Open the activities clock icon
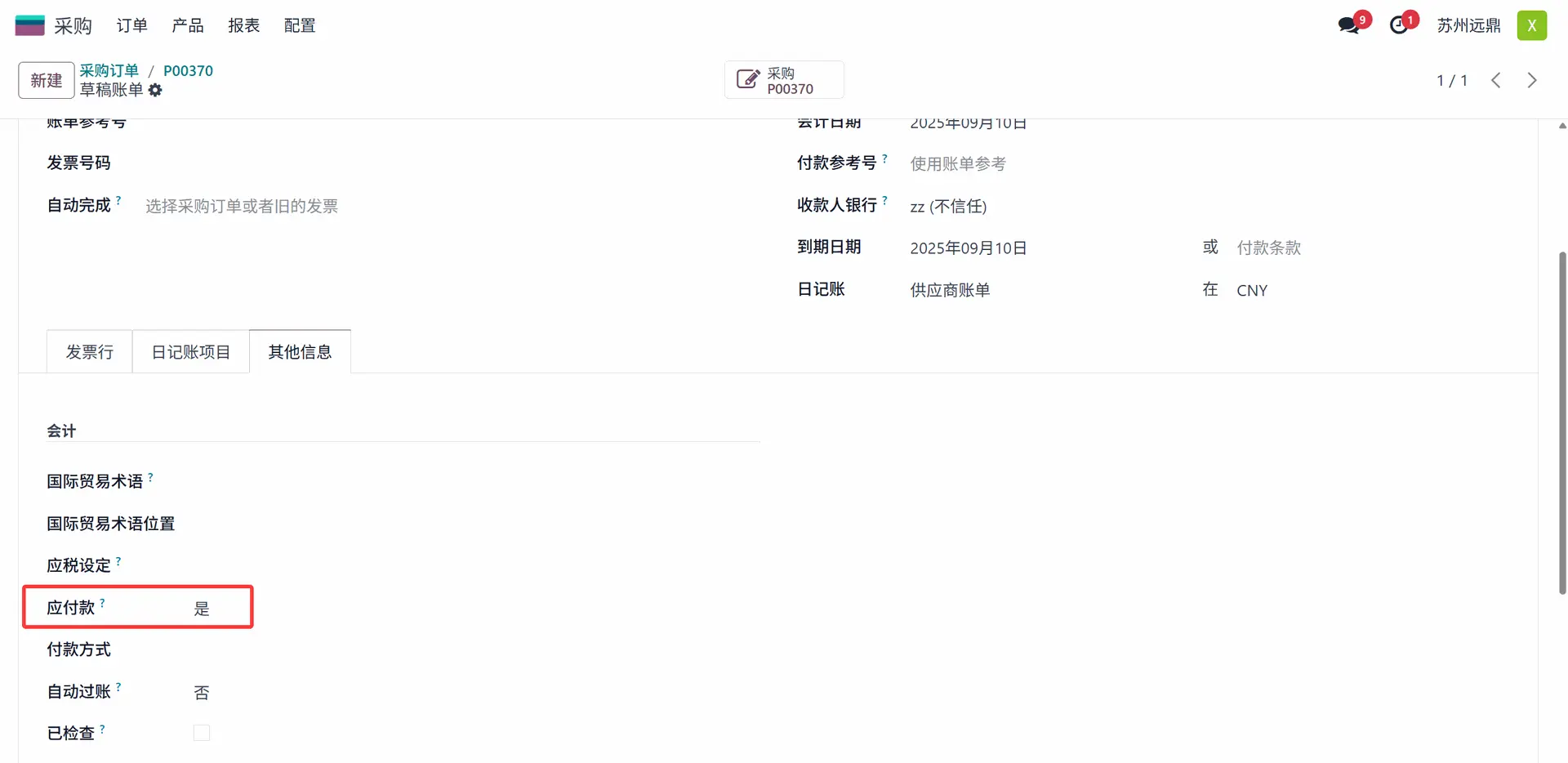1568x763 pixels. click(x=1400, y=25)
